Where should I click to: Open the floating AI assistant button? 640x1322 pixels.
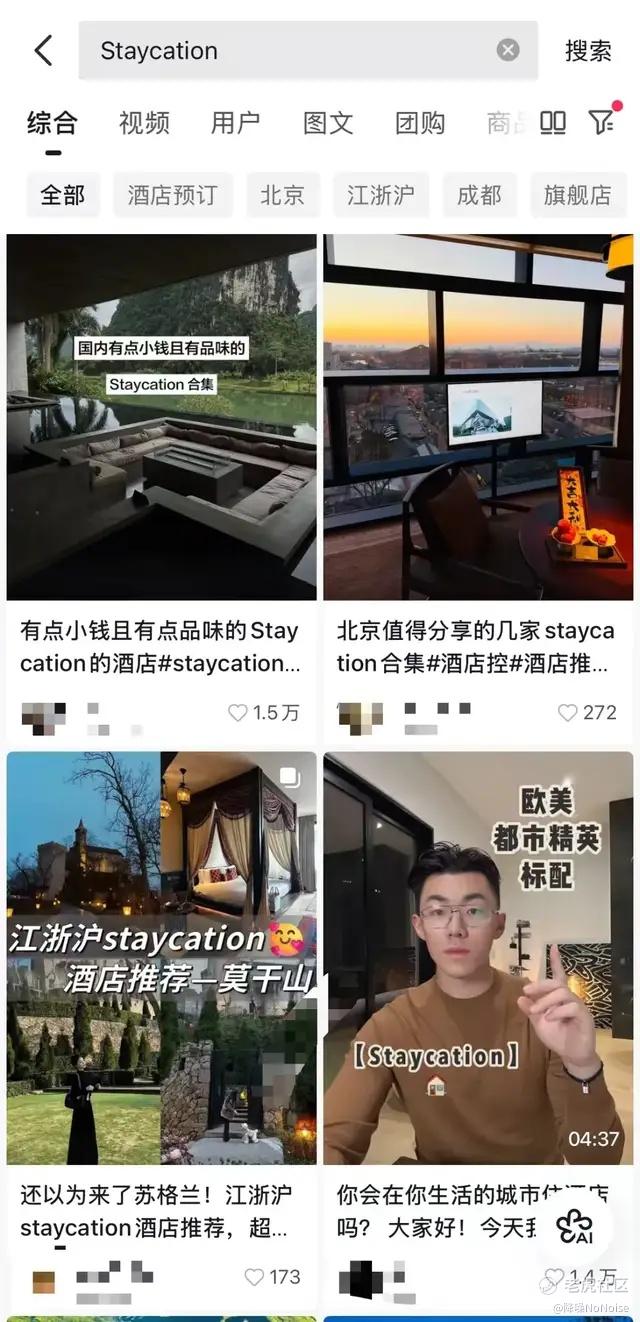(575, 1228)
